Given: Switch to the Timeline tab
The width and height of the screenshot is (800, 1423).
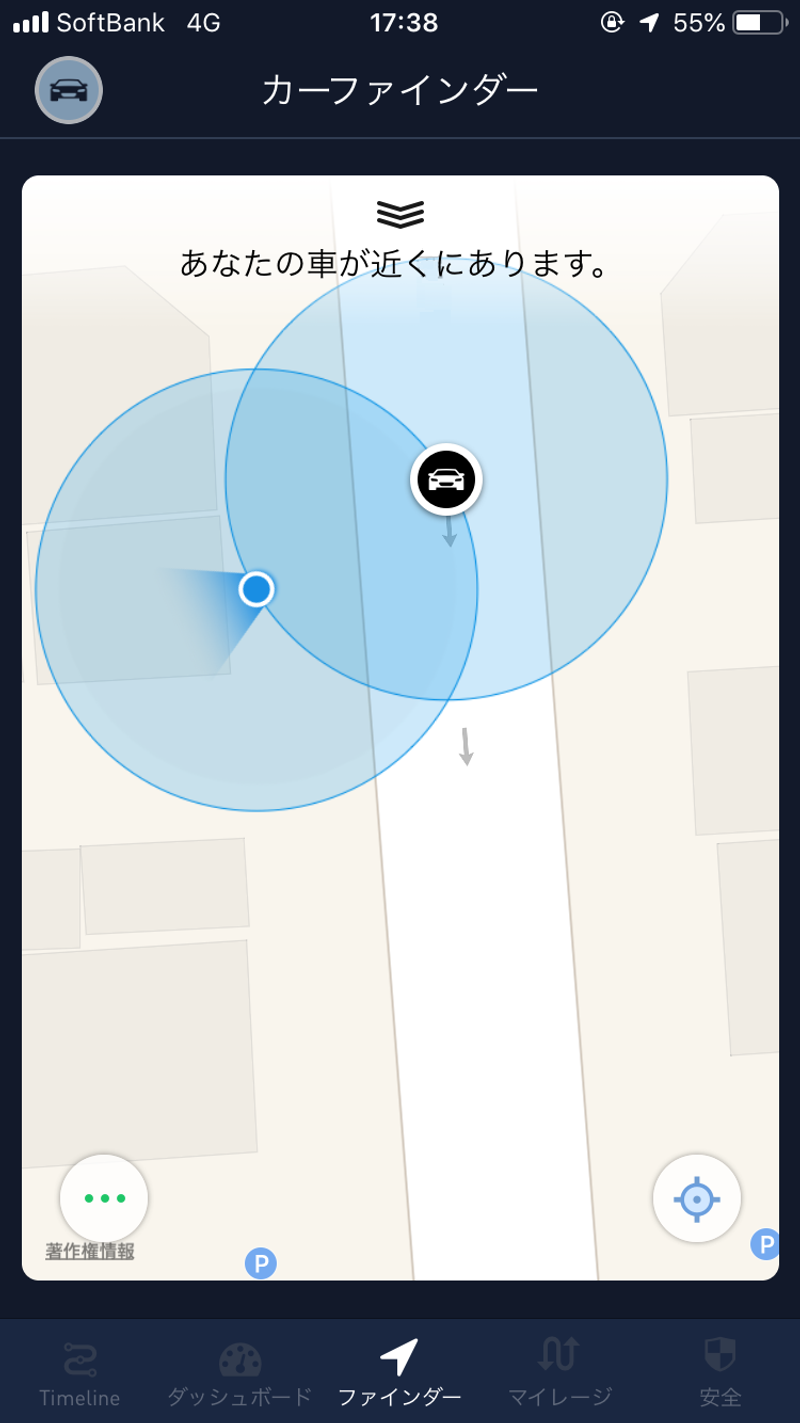Looking at the screenshot, I should point(79,1373).
